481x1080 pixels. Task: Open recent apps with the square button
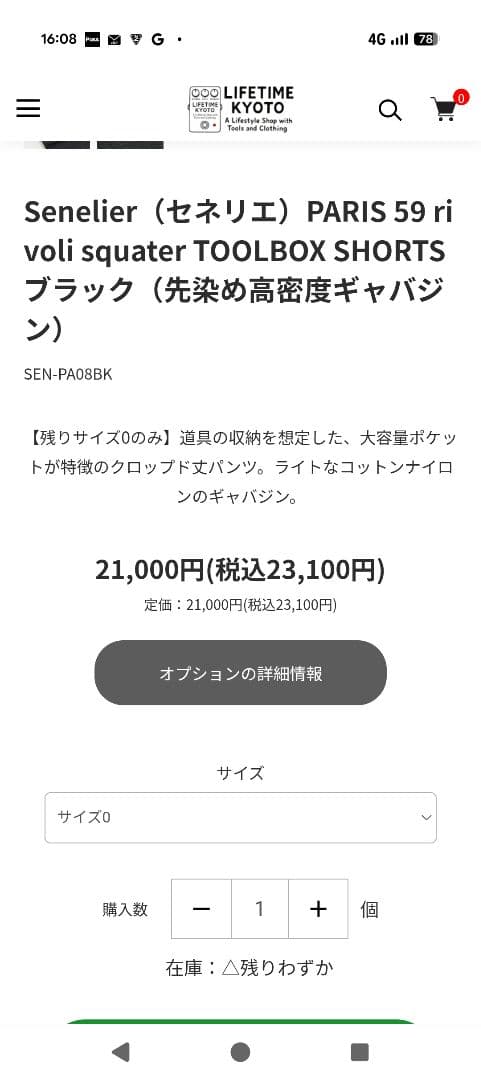360,1052
